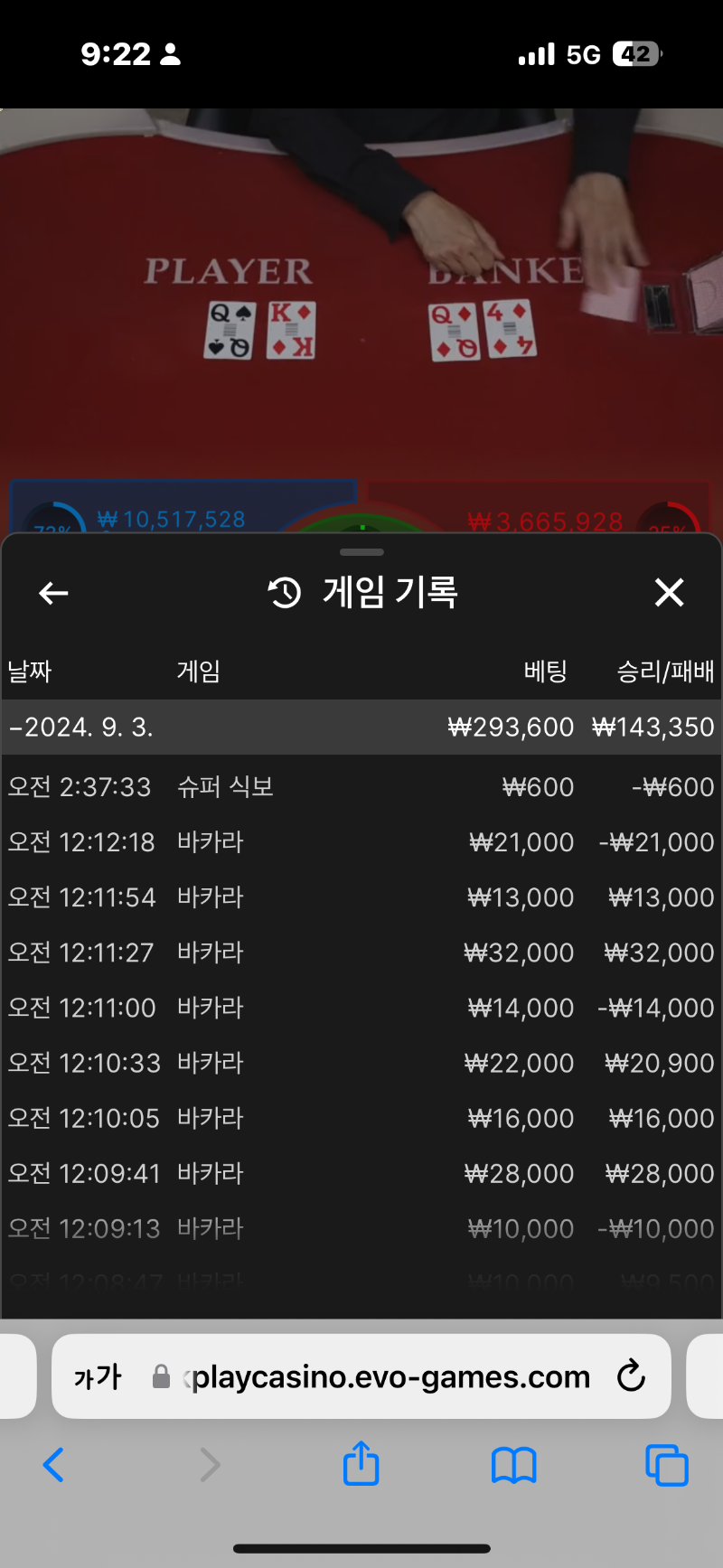Viewport: 723px width, 1568px height.
Task: Reload the playcasino.evo-games.com page
Action: pyautogui.click(x=631, y=1376)
